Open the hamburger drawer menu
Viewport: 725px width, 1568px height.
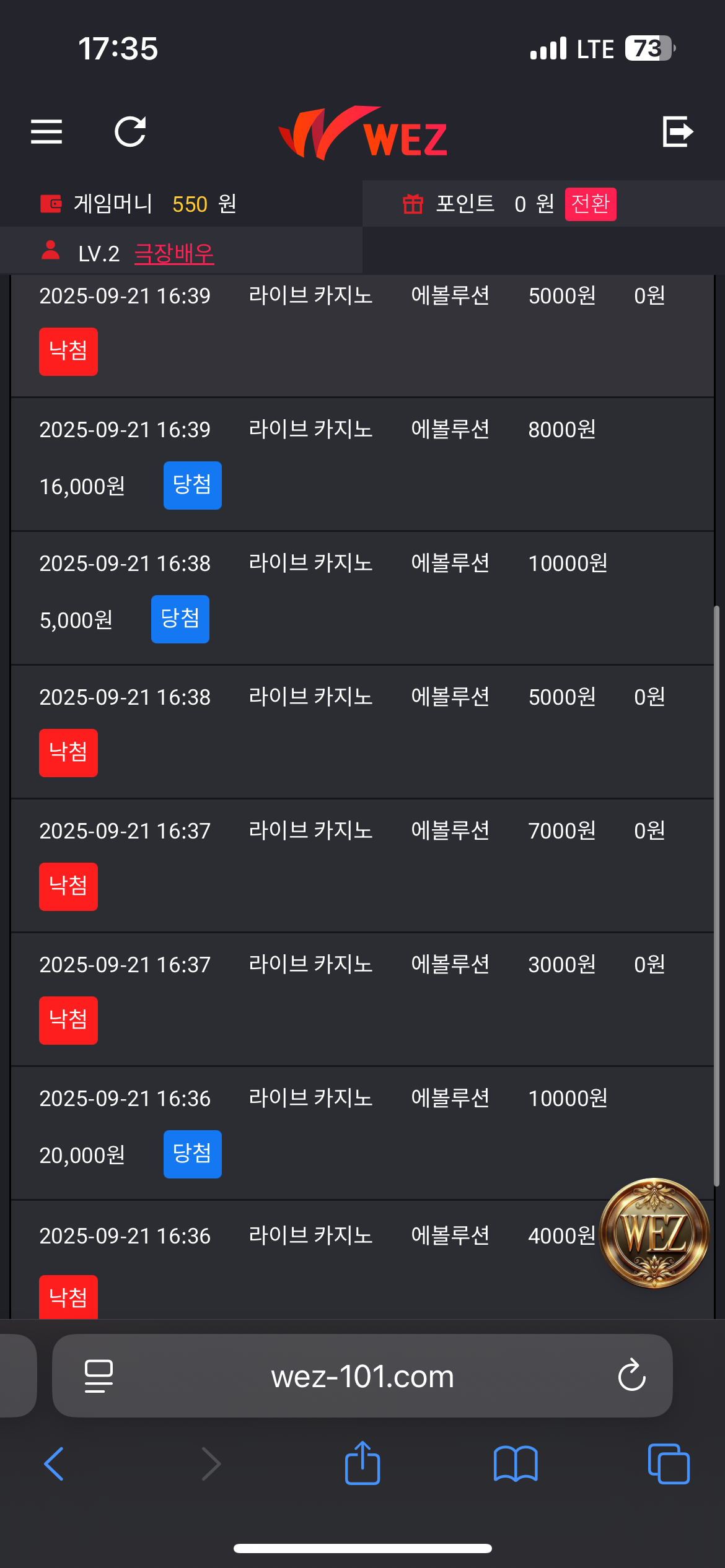click(x=46, y=131)
